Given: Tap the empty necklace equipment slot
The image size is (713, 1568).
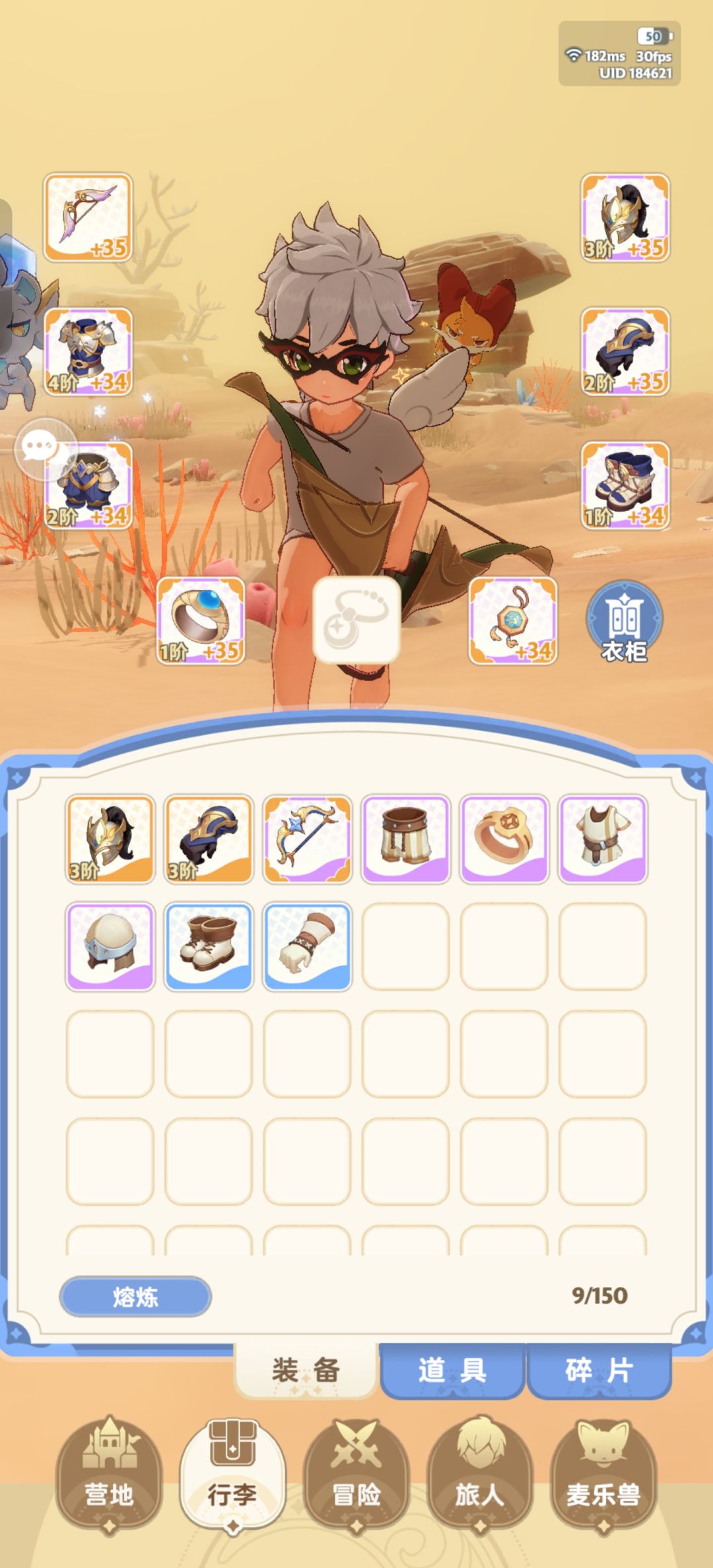Looking at the screenshot, I should 356,620.
